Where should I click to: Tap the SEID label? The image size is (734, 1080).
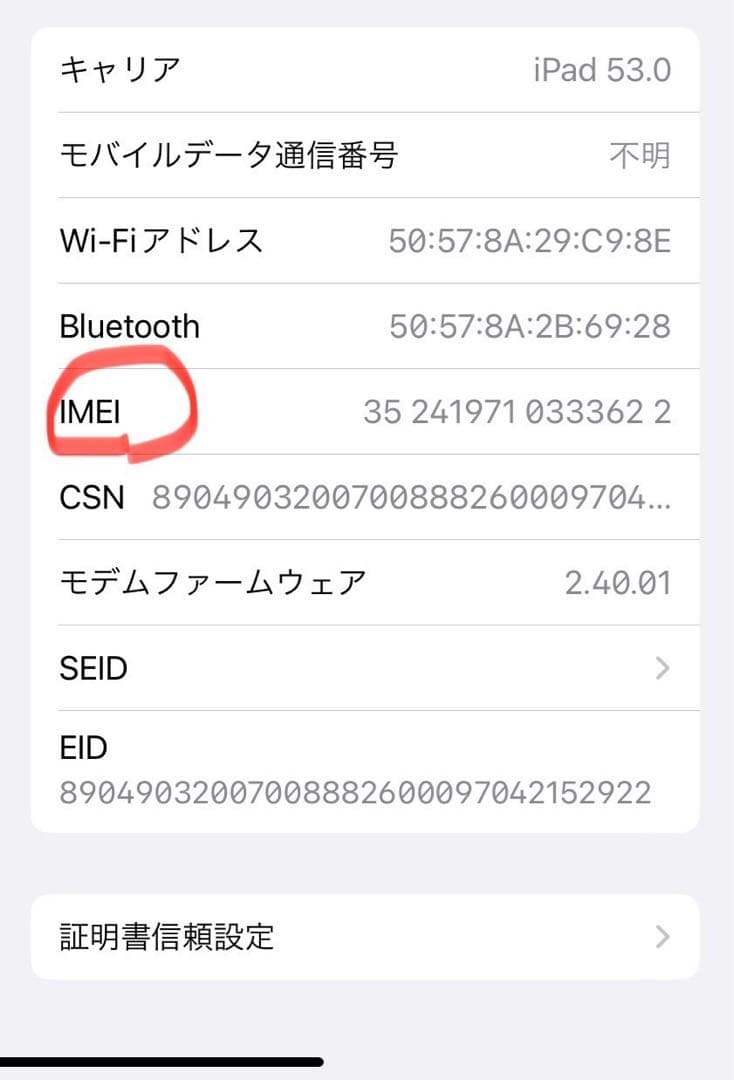tap(92, 669)
